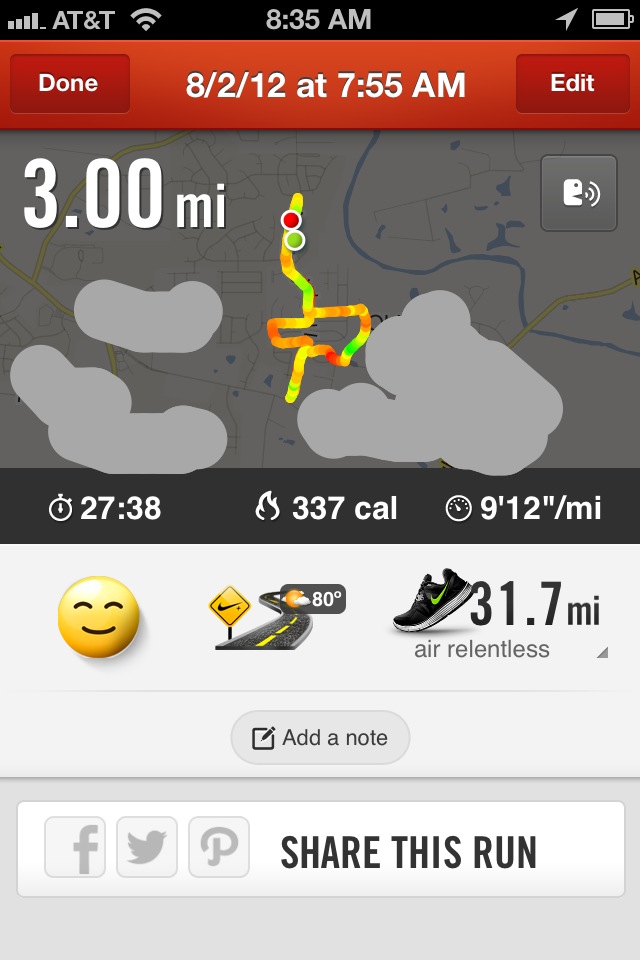Change the smiley mood emoji
Screen dimensions: 640x960
(x=97, y=616)
